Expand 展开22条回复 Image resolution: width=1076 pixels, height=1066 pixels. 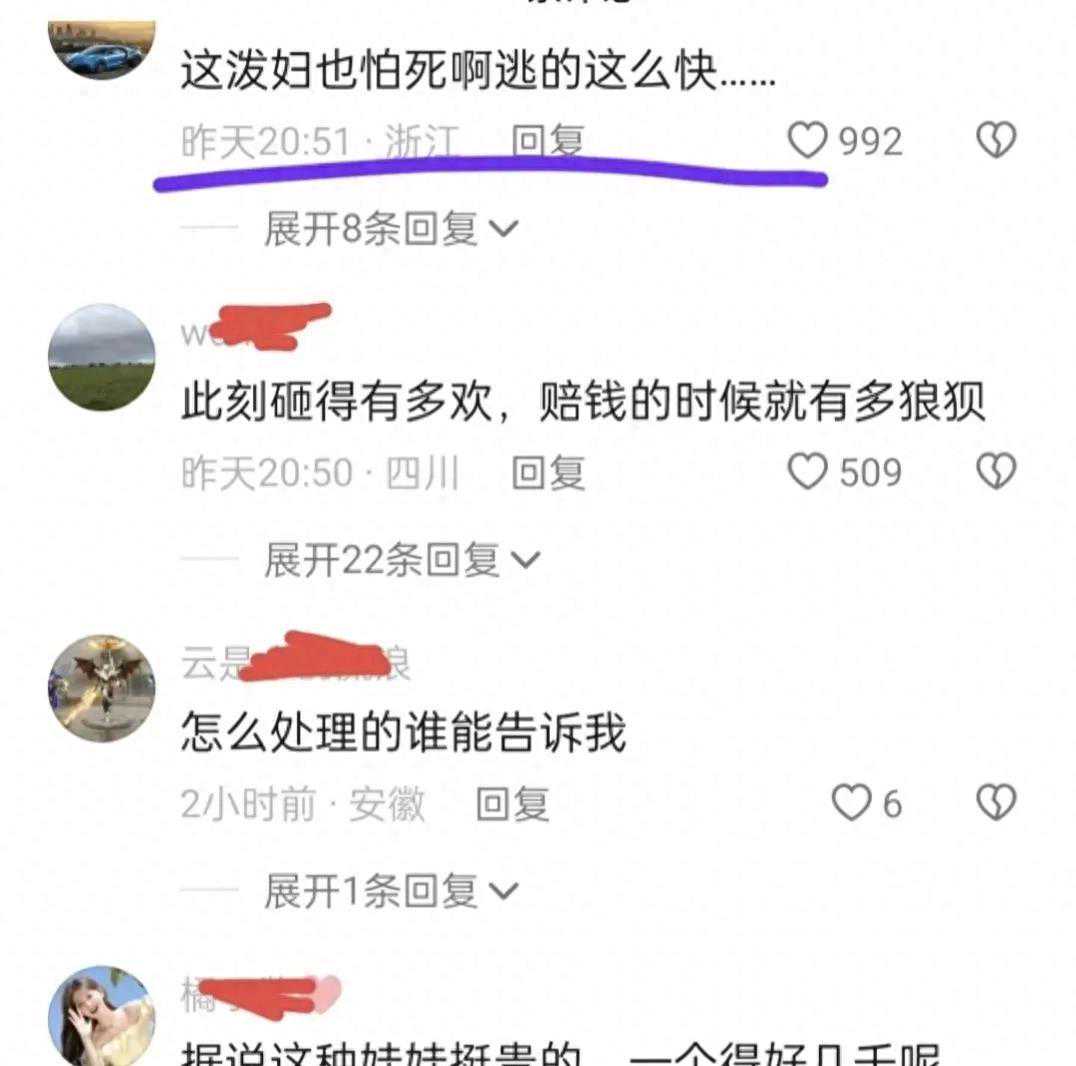(x=400, y=560)
